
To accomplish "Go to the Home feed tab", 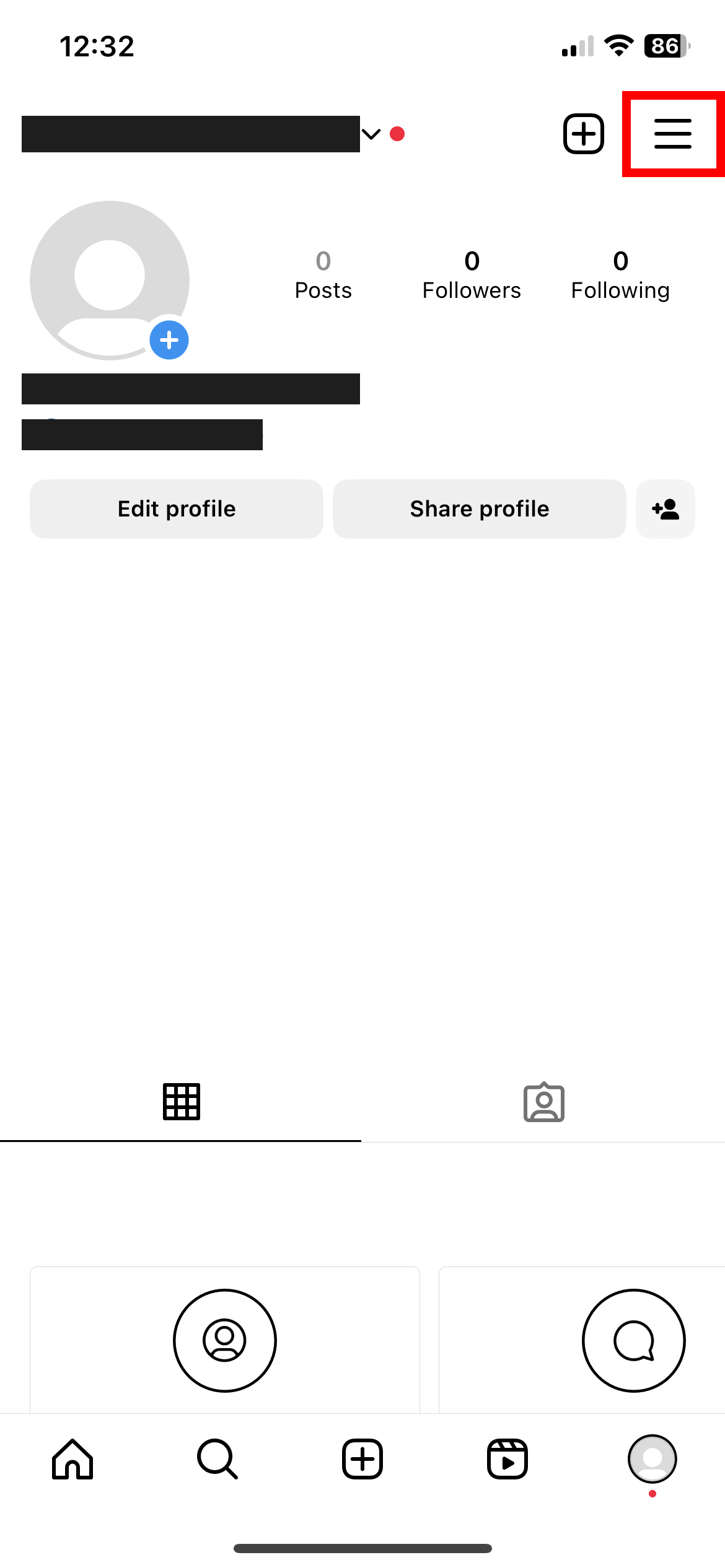I will click(x=72, y=1459).
